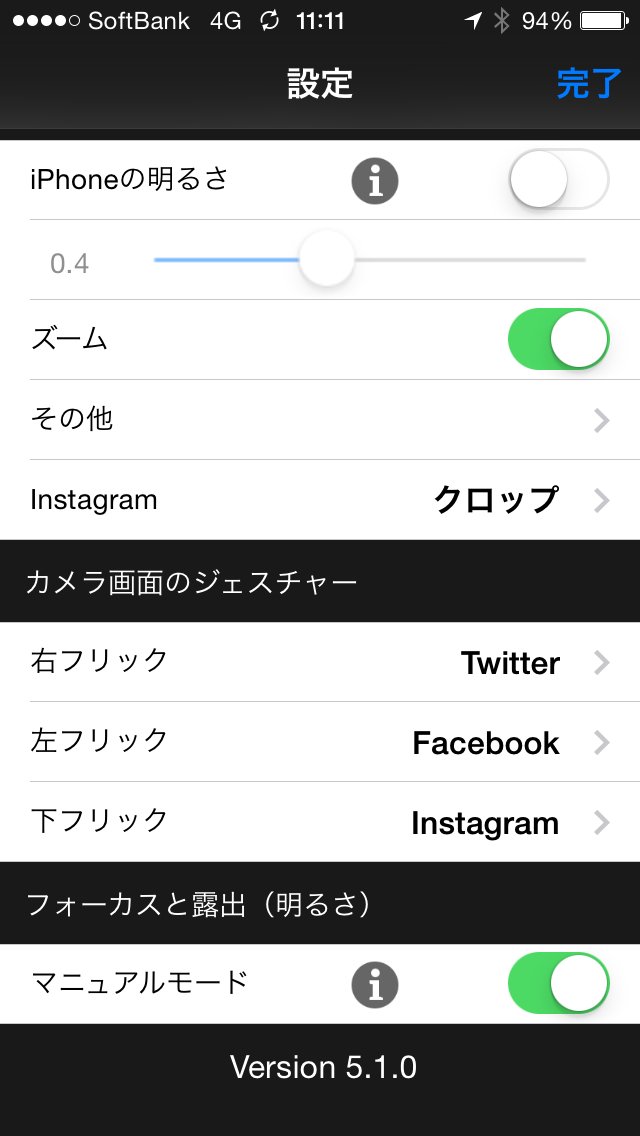Turn off the ズーム switch
The image size is (640, 1136).
click(558, 339)
